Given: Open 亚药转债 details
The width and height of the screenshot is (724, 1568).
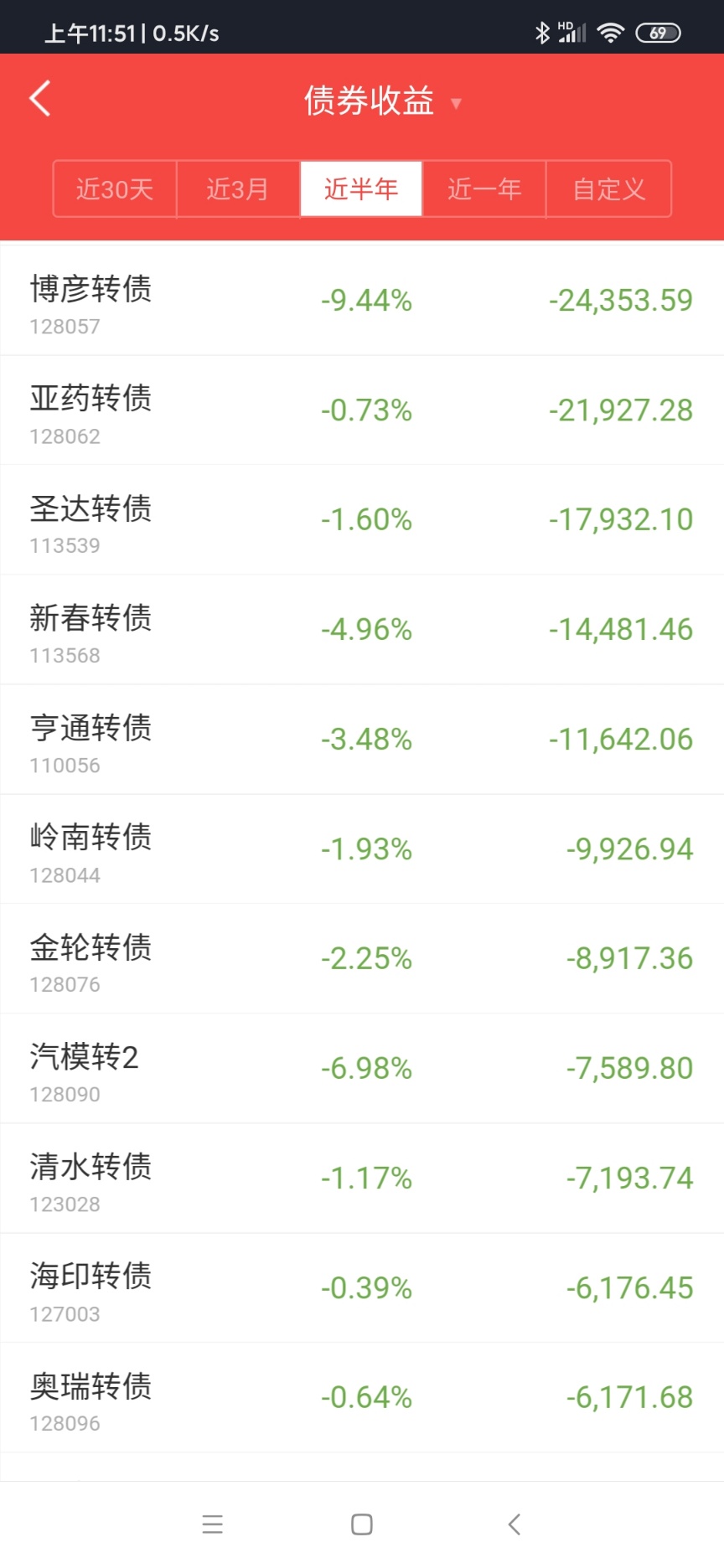Looking at the screenshot, I should (x=362, y=410).
